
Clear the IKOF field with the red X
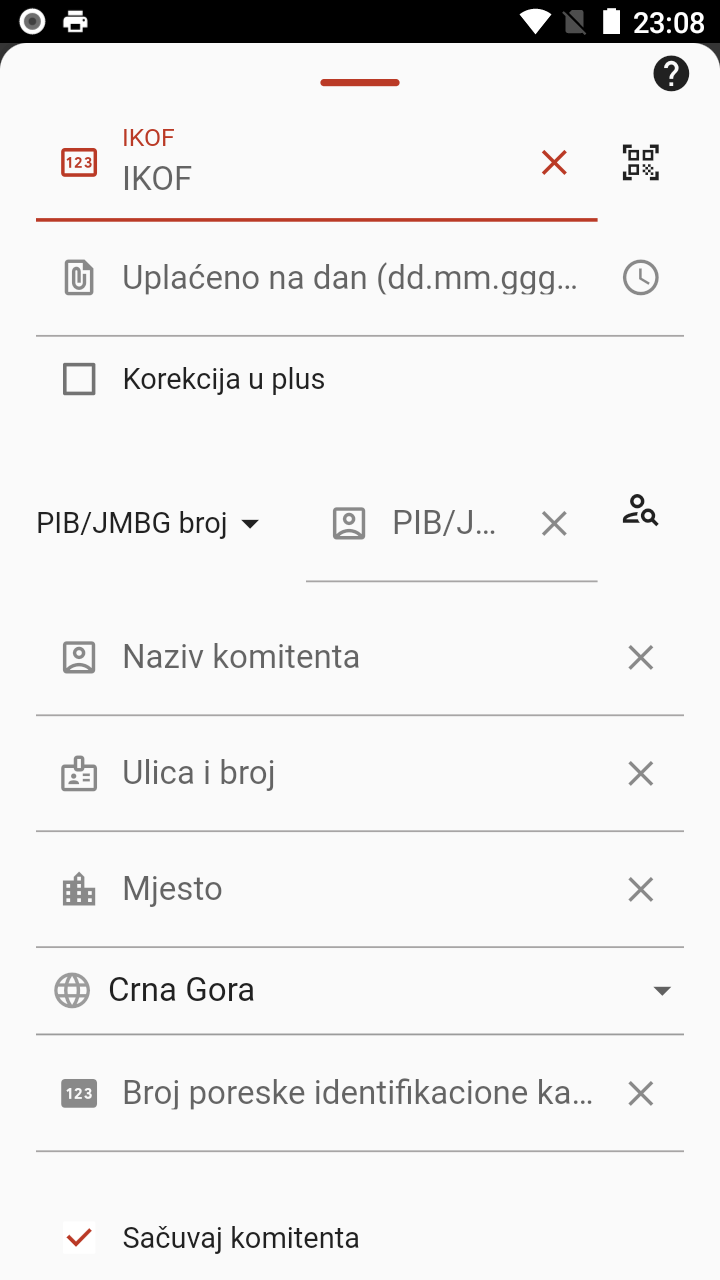click(554, 162)
